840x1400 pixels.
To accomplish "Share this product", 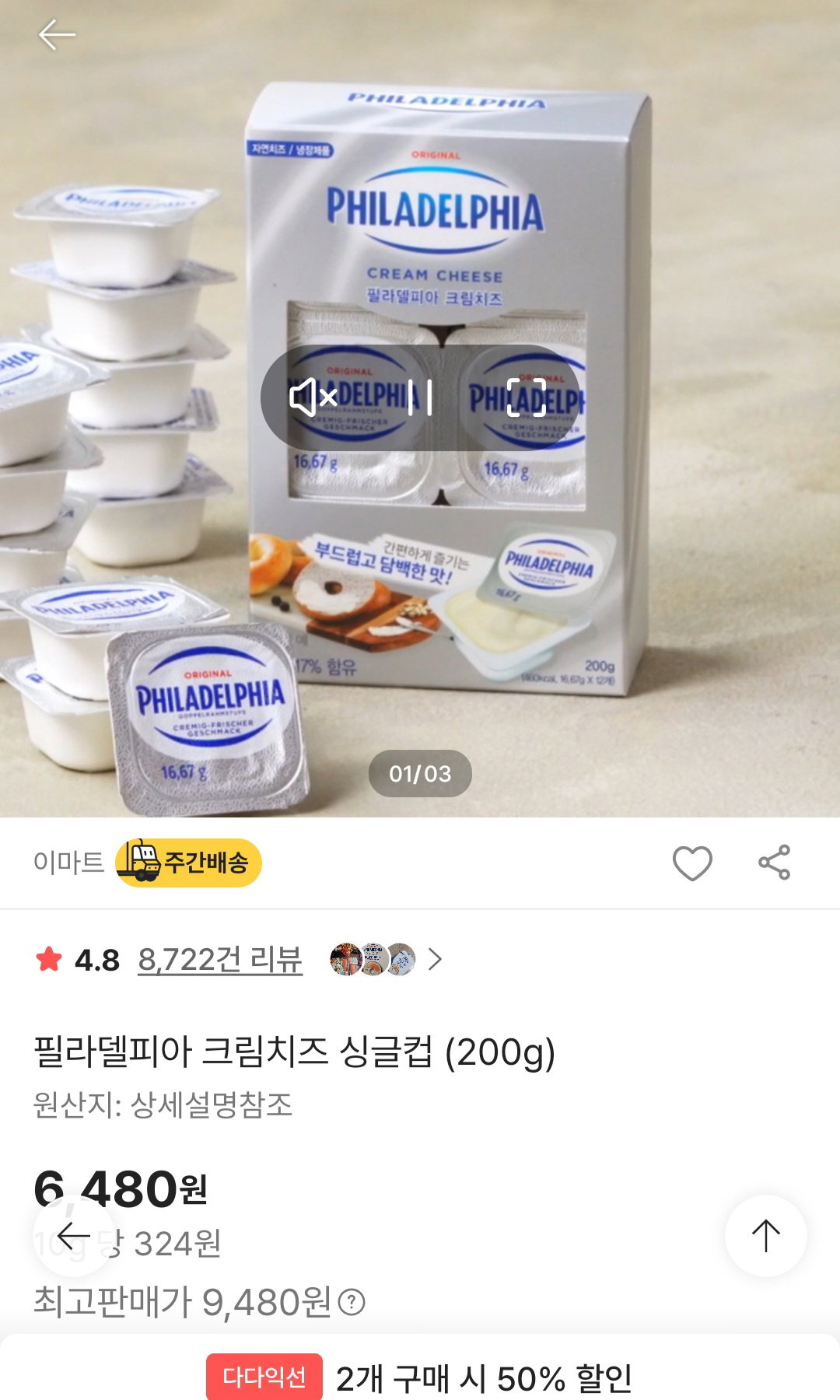I will (x=774, y=863).
